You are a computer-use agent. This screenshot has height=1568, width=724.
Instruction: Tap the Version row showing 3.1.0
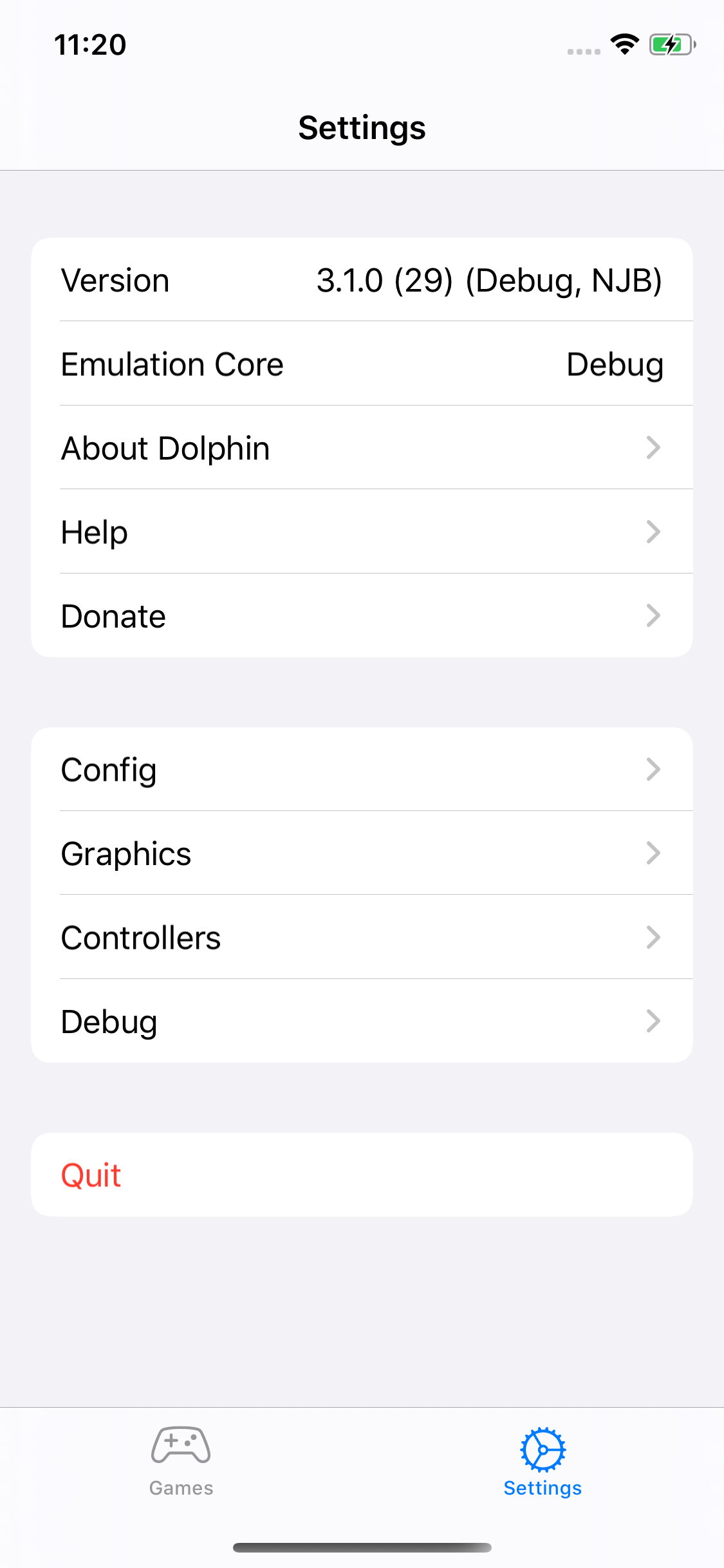pyautogui.click(x=360, y=279)
